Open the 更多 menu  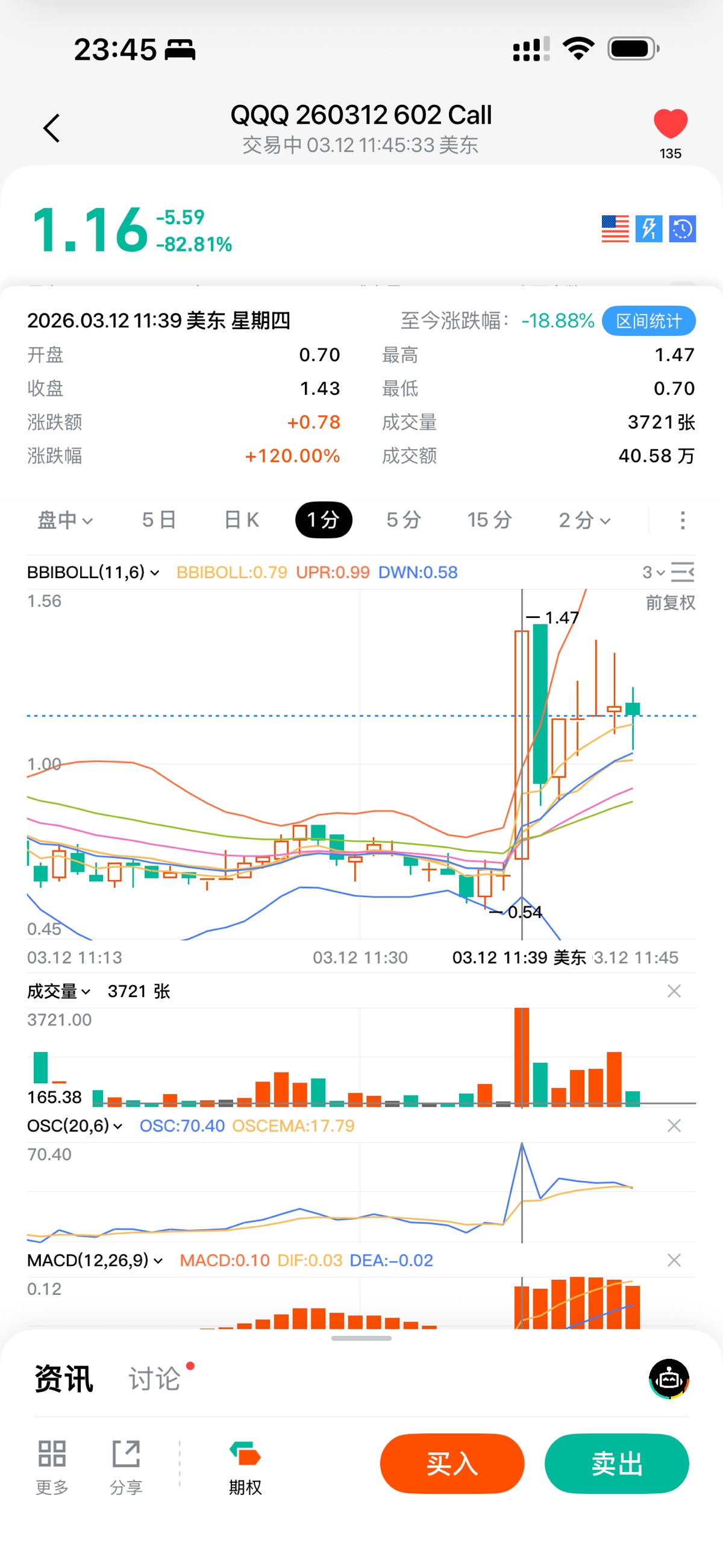(52, 1466)
